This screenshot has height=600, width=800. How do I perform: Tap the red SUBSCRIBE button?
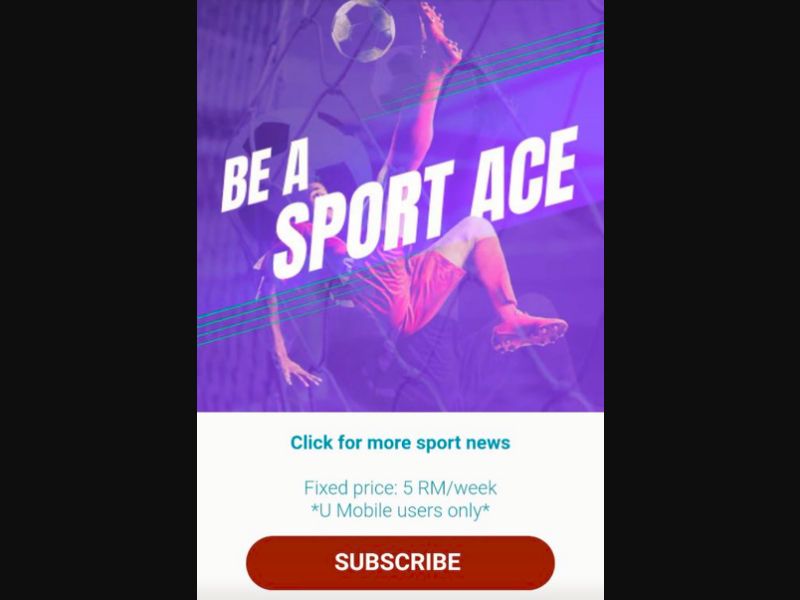[399, 562]
